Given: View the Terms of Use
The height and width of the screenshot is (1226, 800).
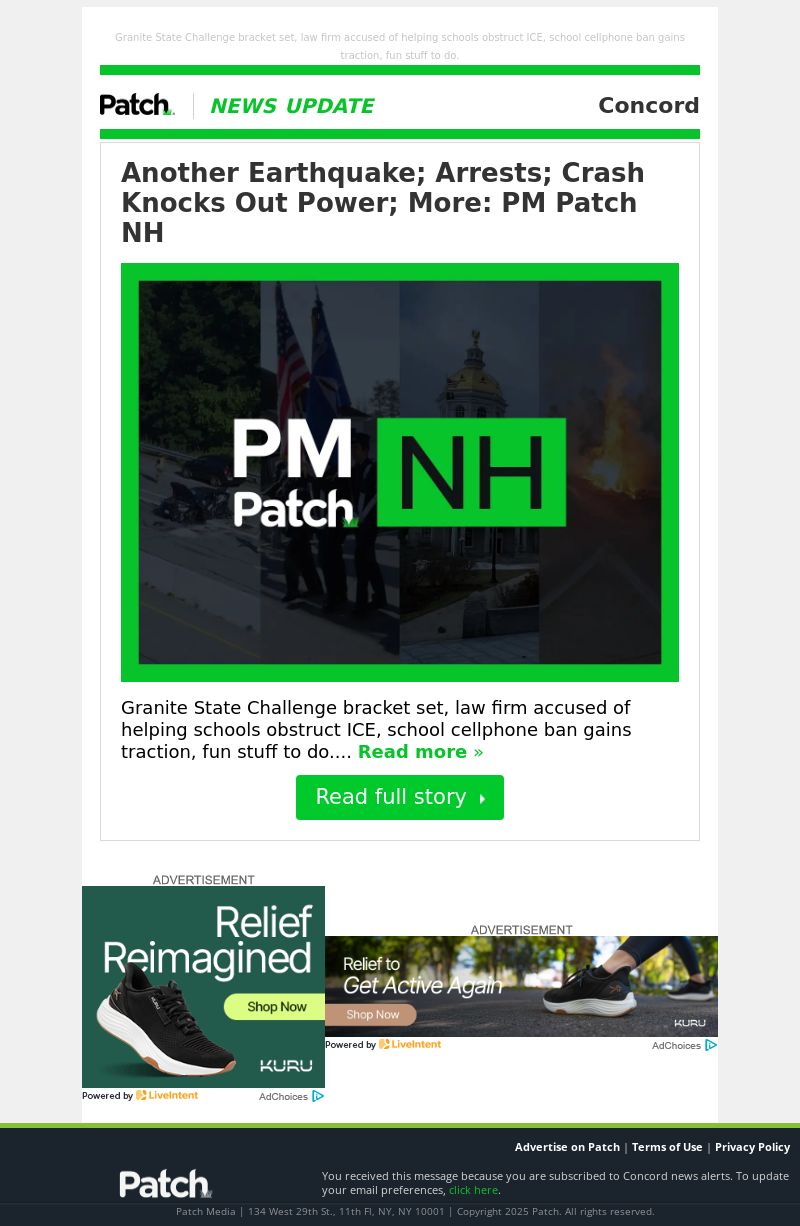Looking at the screenshot, I should click(667, 1147).
